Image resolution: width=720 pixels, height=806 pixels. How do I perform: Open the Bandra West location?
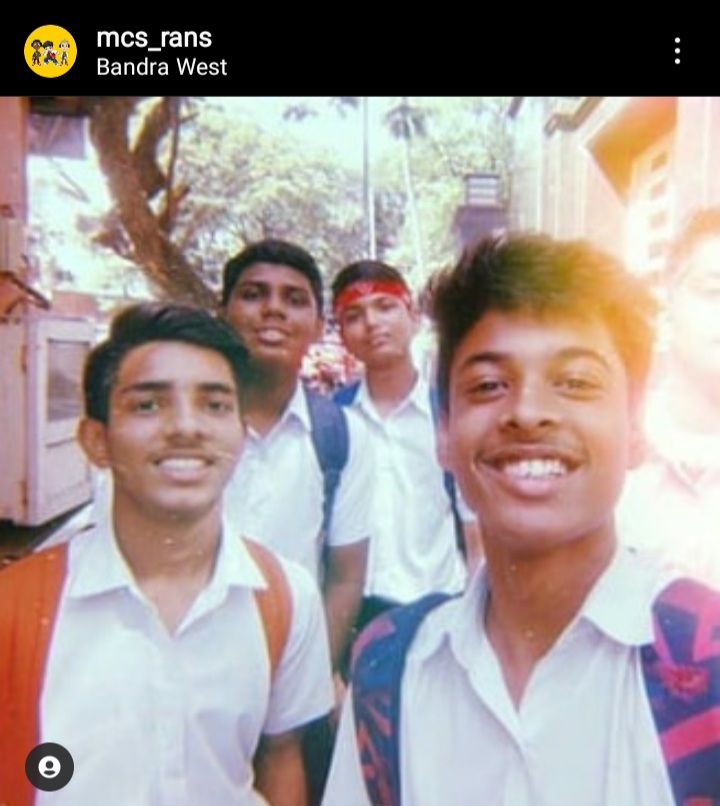[161, 67]
